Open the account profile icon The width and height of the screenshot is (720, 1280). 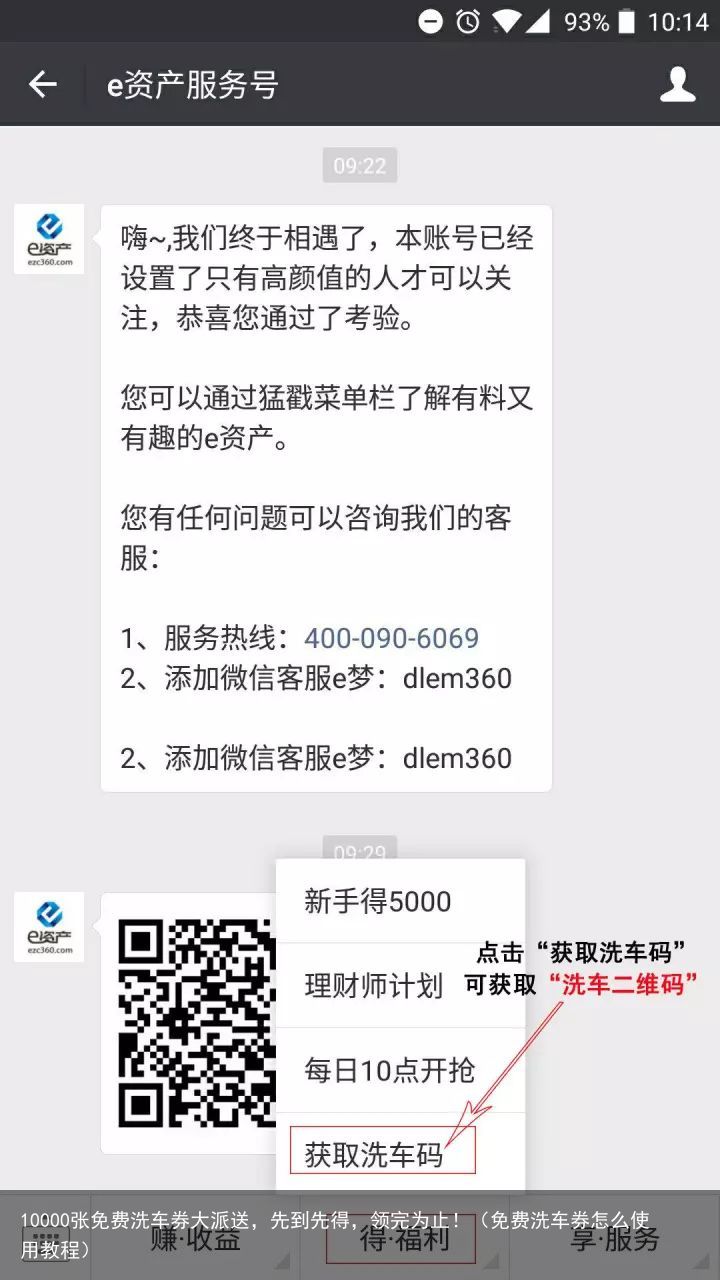pos(677,85)
